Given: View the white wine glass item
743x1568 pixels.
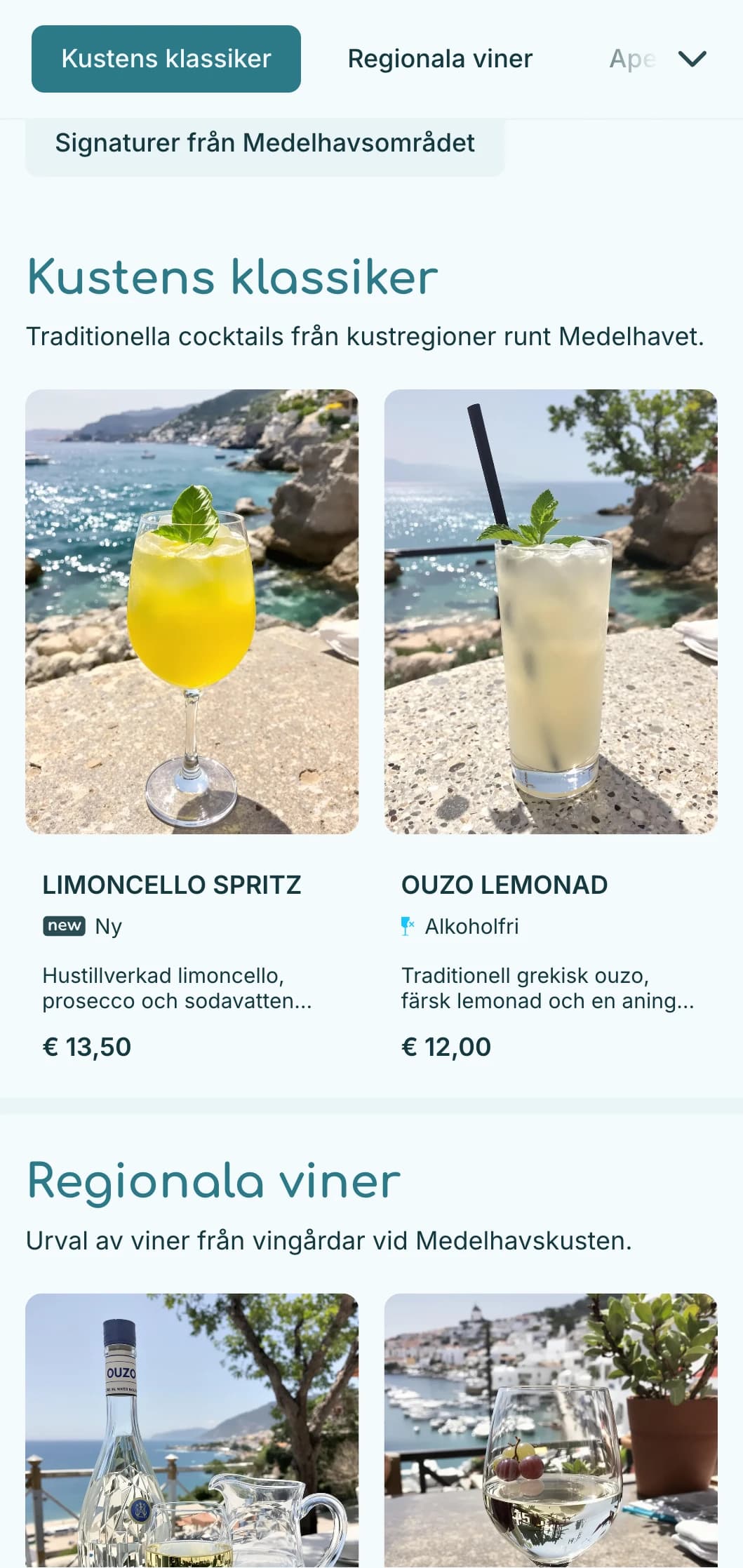Looking at the screenshot, I should (x=551, y=1431).
